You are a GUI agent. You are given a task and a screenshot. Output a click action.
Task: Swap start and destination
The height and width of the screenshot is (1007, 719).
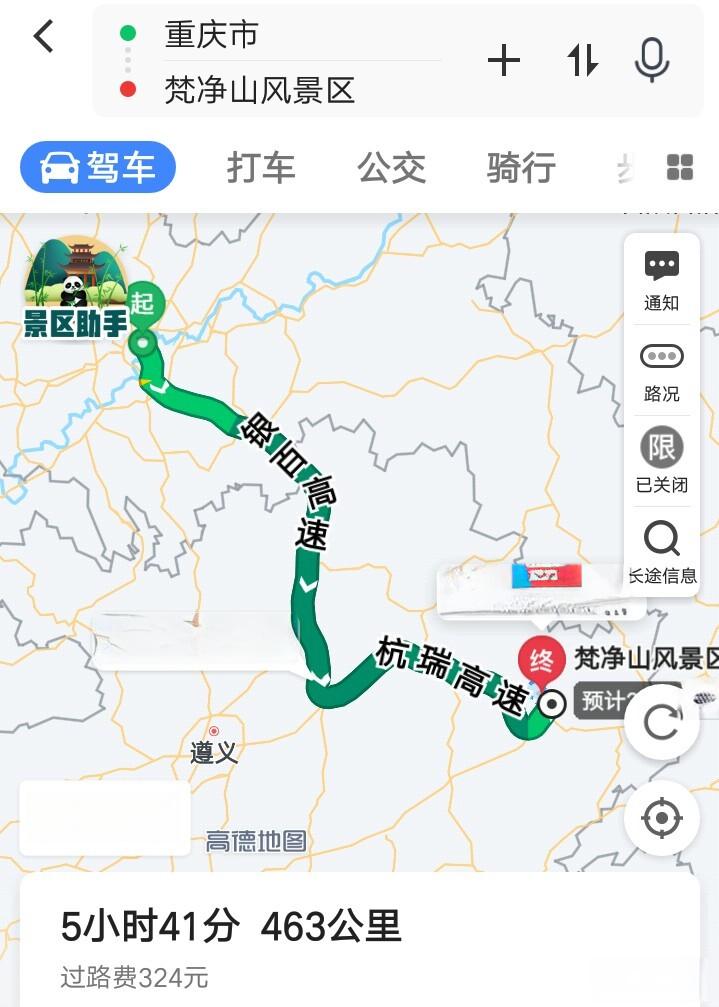pos(582,62)
